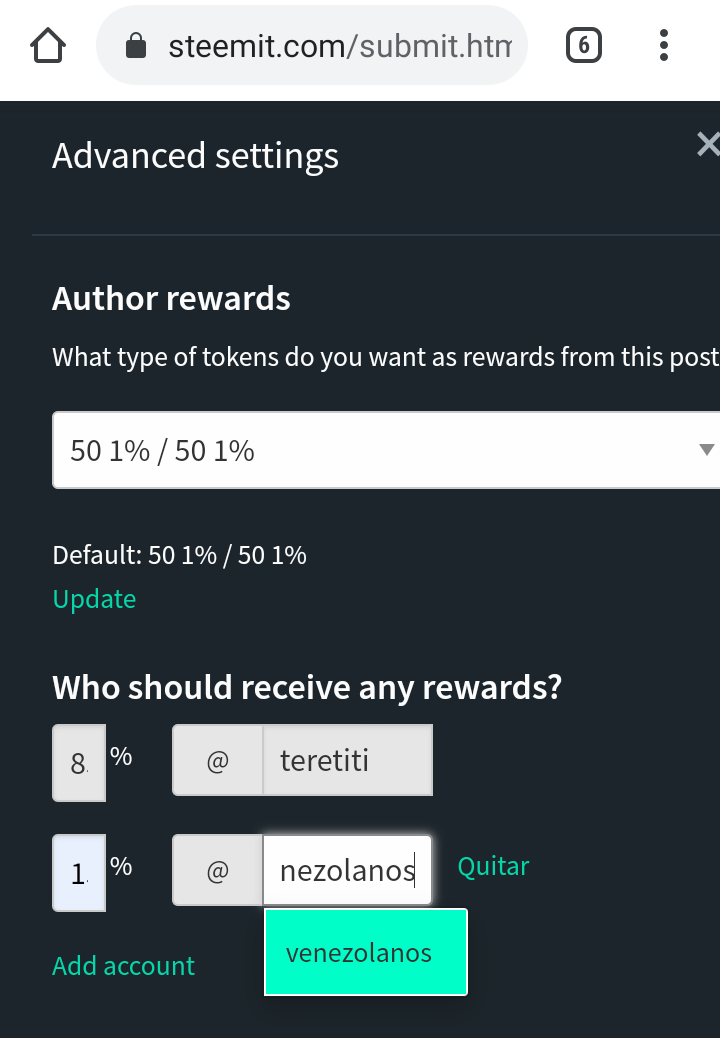720x1038 pixels.
Task: Focus the username field containing nezolanos
Action: coord(347,871)
